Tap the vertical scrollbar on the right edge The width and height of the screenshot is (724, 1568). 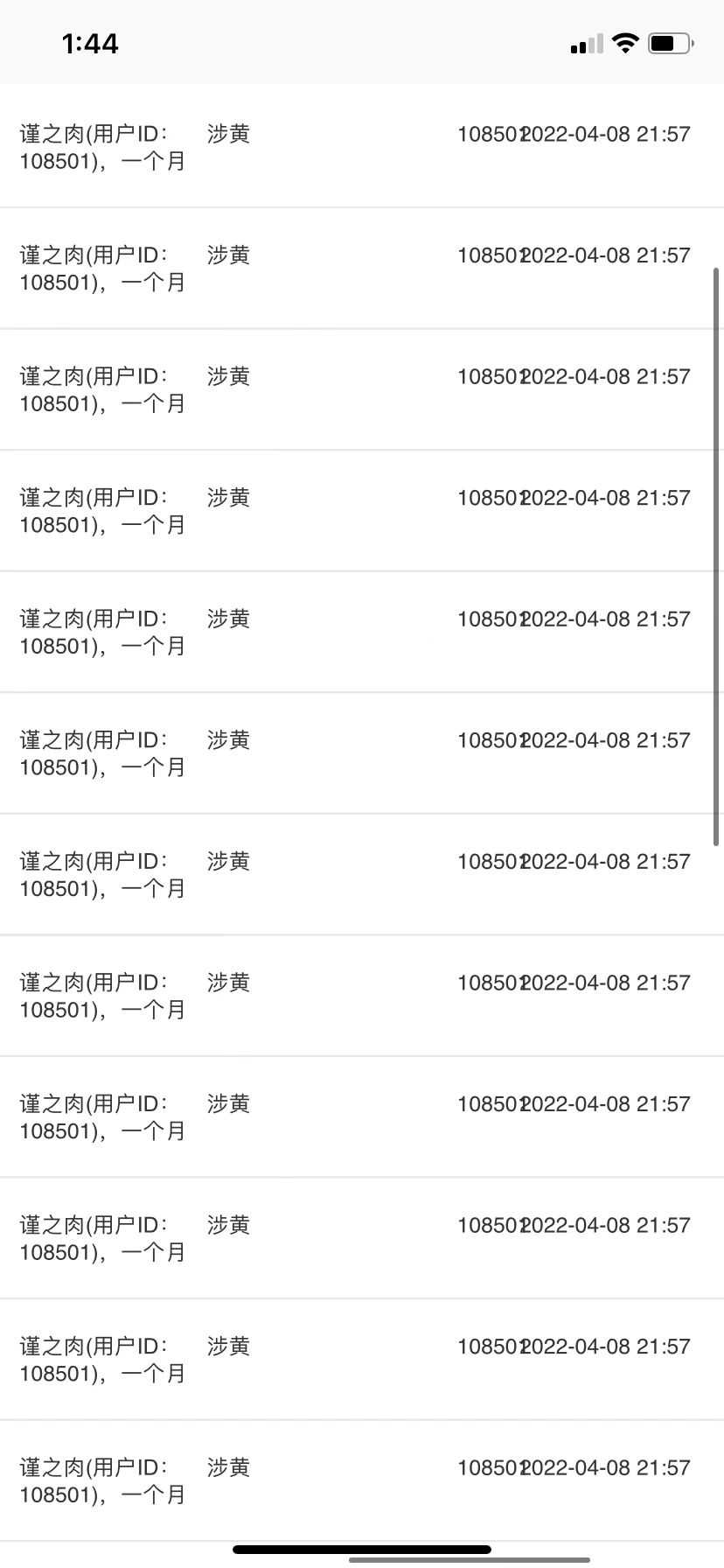click(717, 556)
